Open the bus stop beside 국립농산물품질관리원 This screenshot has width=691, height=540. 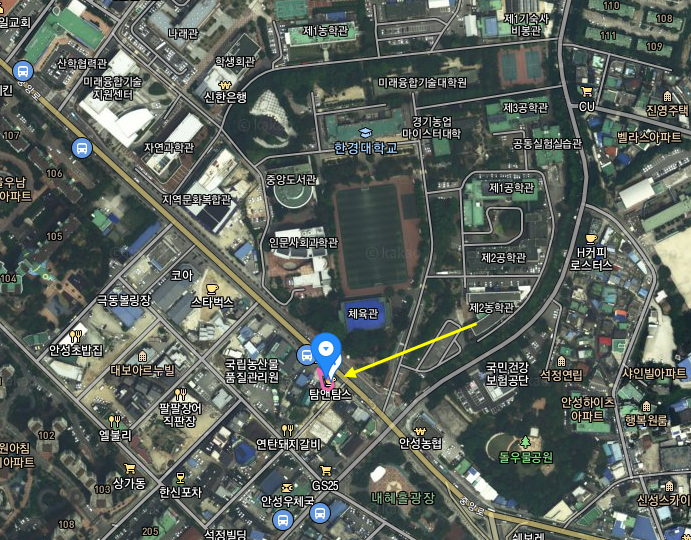pyautogui.click(x=306, y=354)
